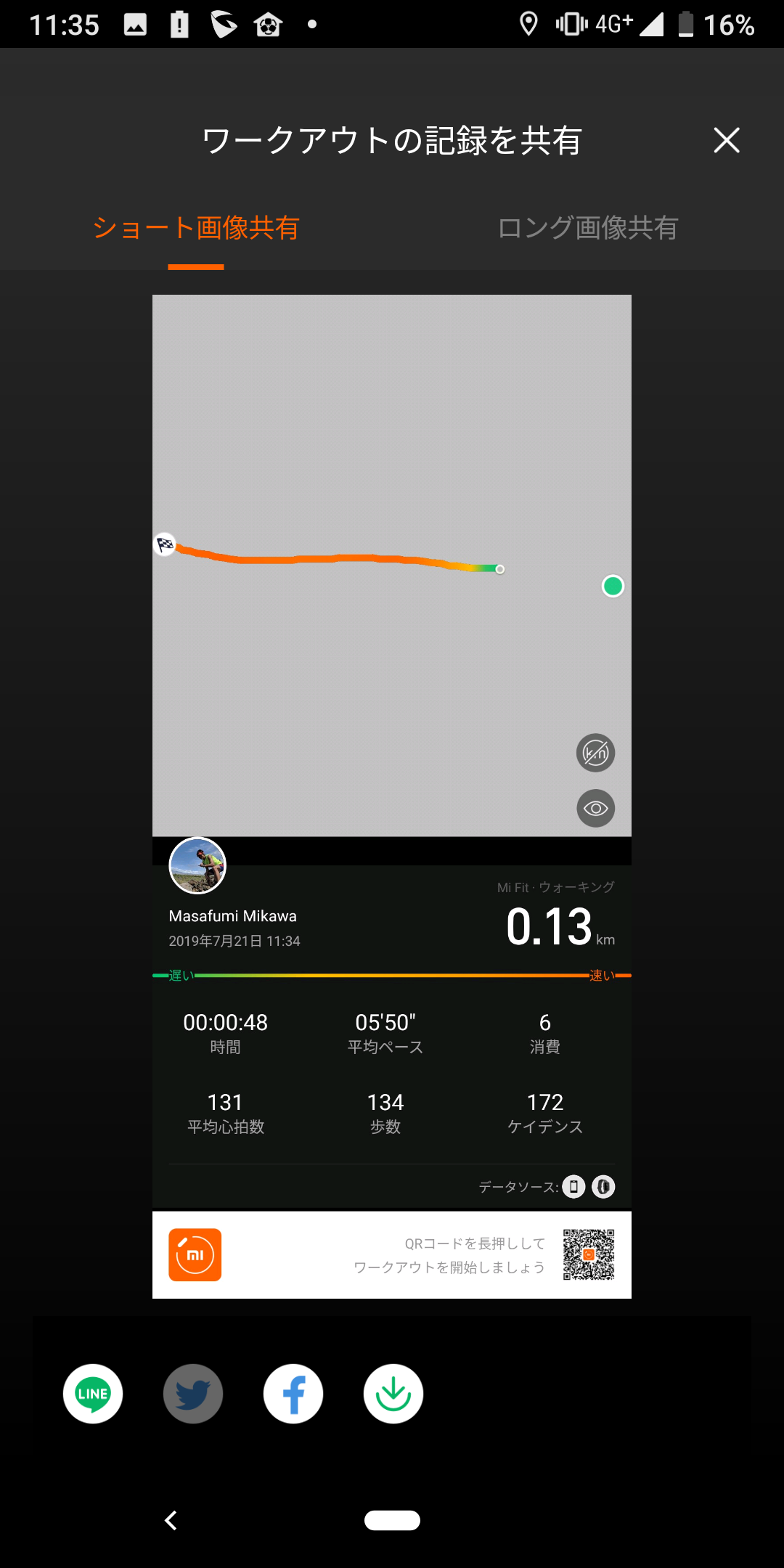This screenshot has height=1568, width=784.
Task: Toggle map visibility with the eye icon
Action: pos(596,808)
